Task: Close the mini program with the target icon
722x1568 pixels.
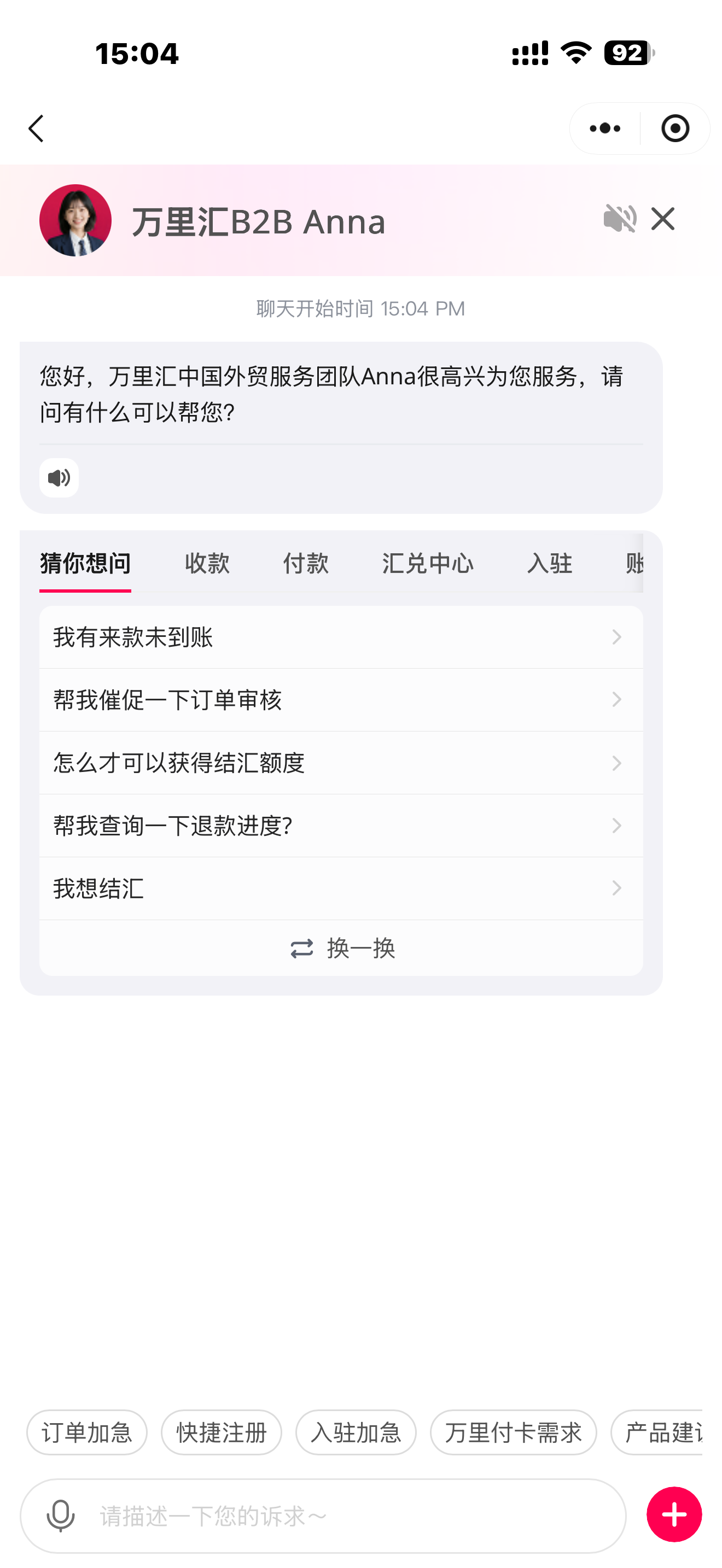Action: 674,128
